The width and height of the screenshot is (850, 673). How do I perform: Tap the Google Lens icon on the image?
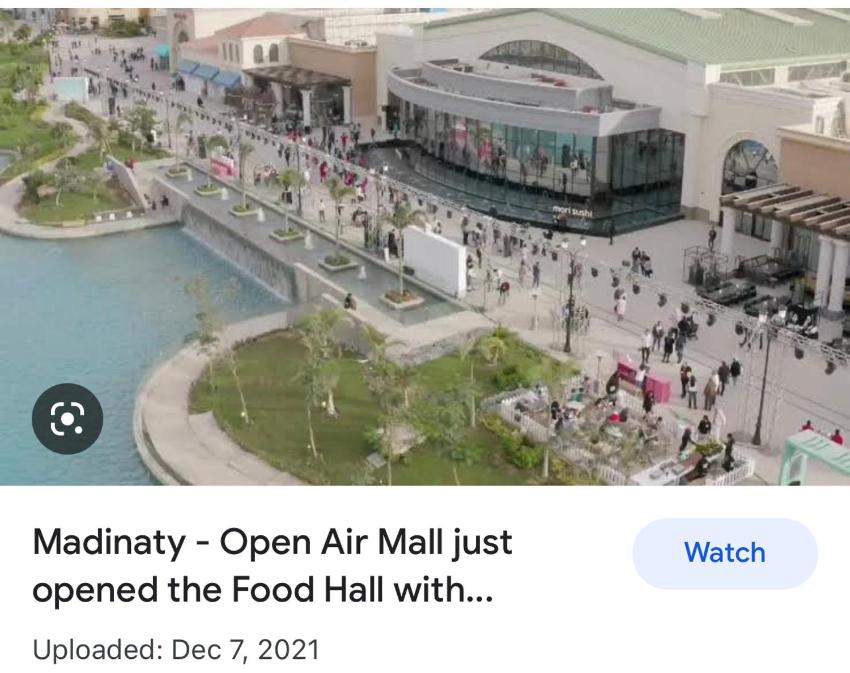pos(67,418)
